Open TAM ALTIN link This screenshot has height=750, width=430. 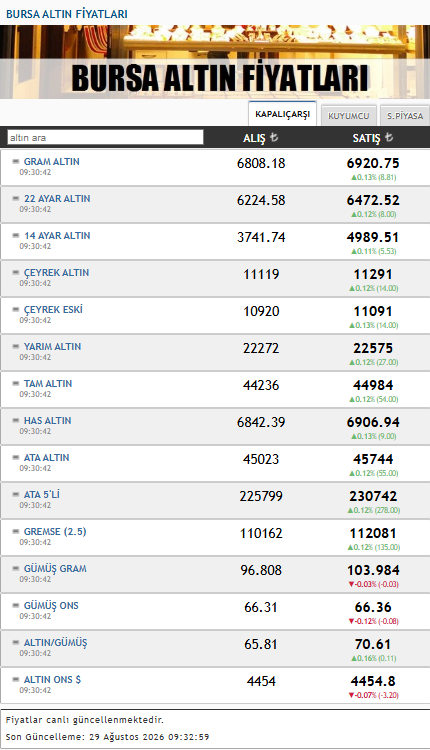click(48, 384)
